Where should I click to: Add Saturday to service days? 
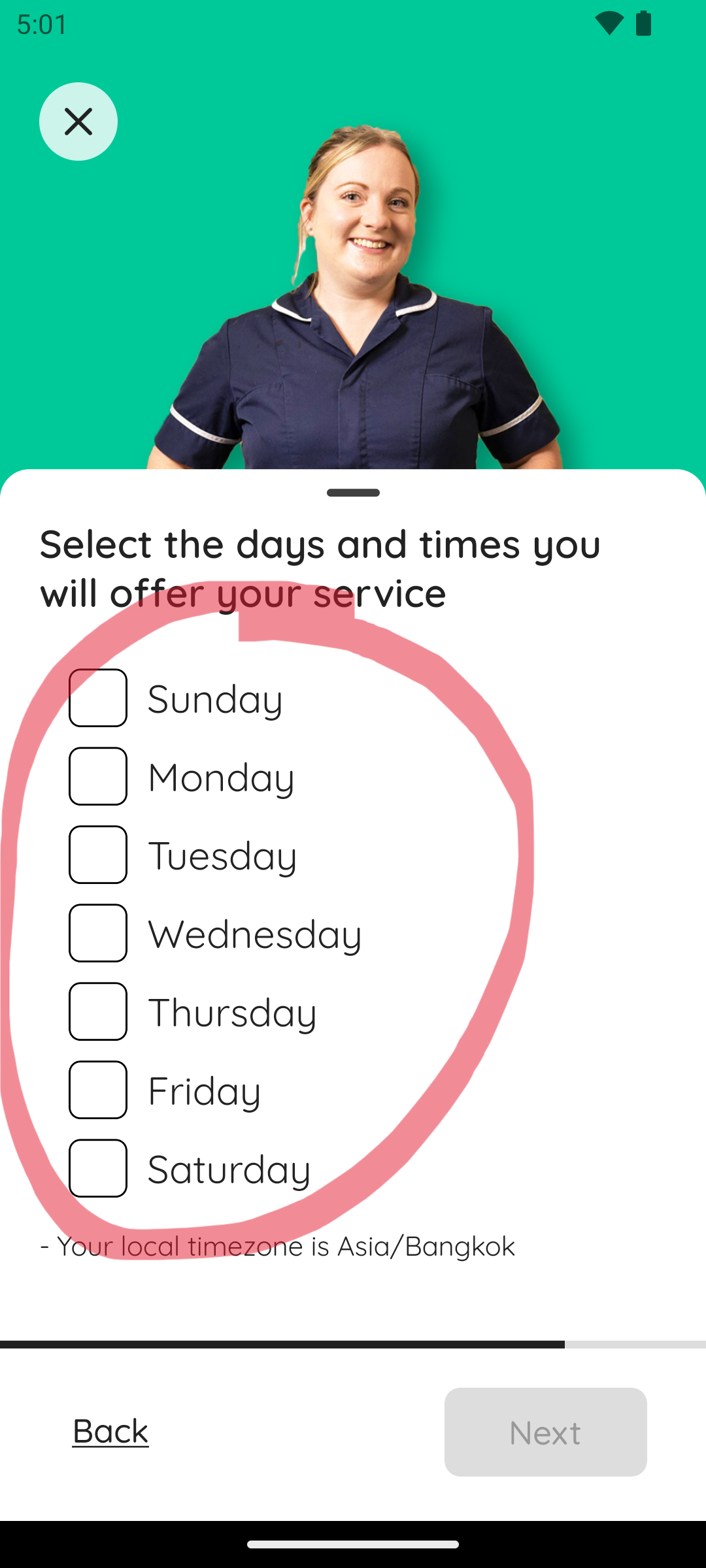tap(98, 1168)
